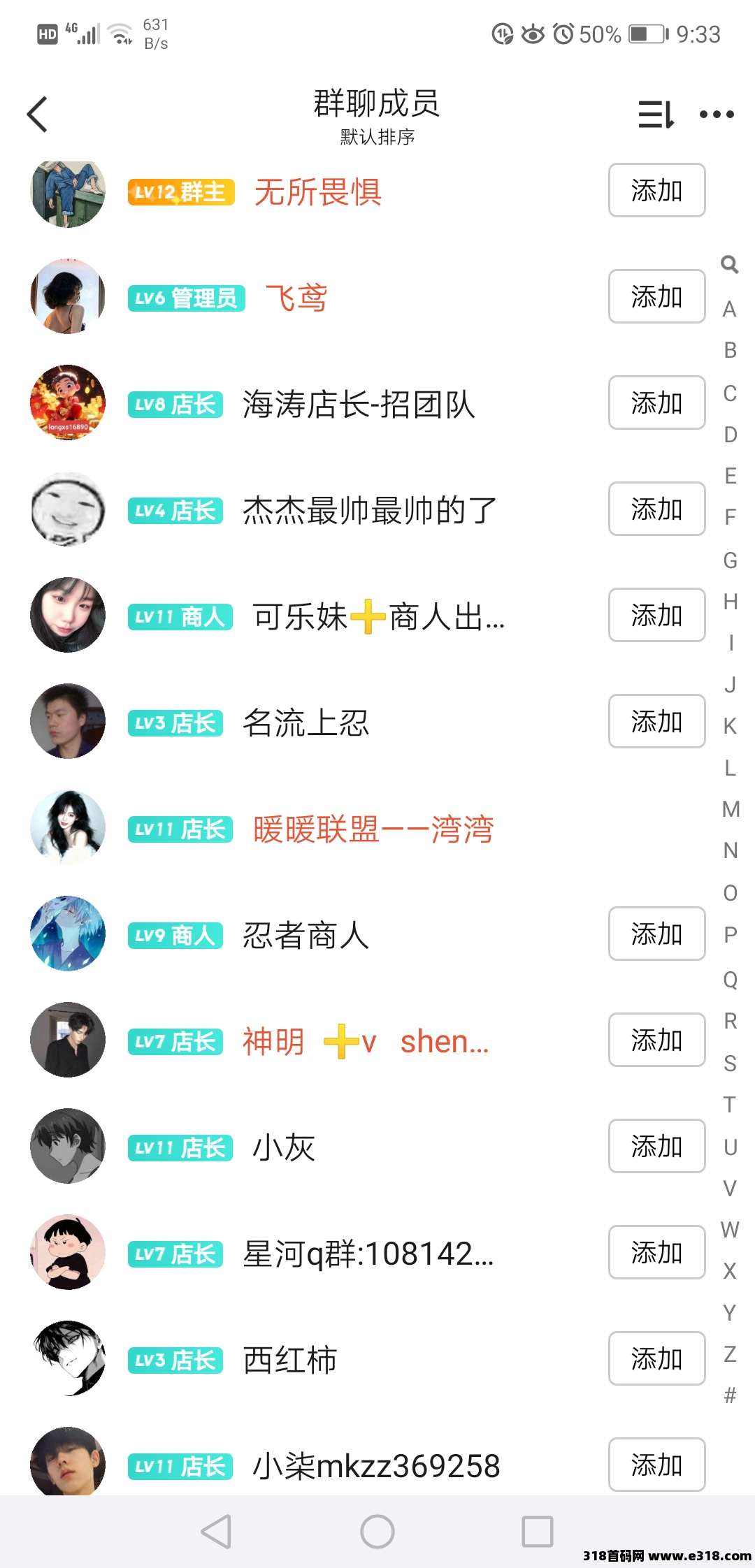This screenshot has height=1568, width=755.
Task: Tap the system home button
Action: (x=377, y=1532)
